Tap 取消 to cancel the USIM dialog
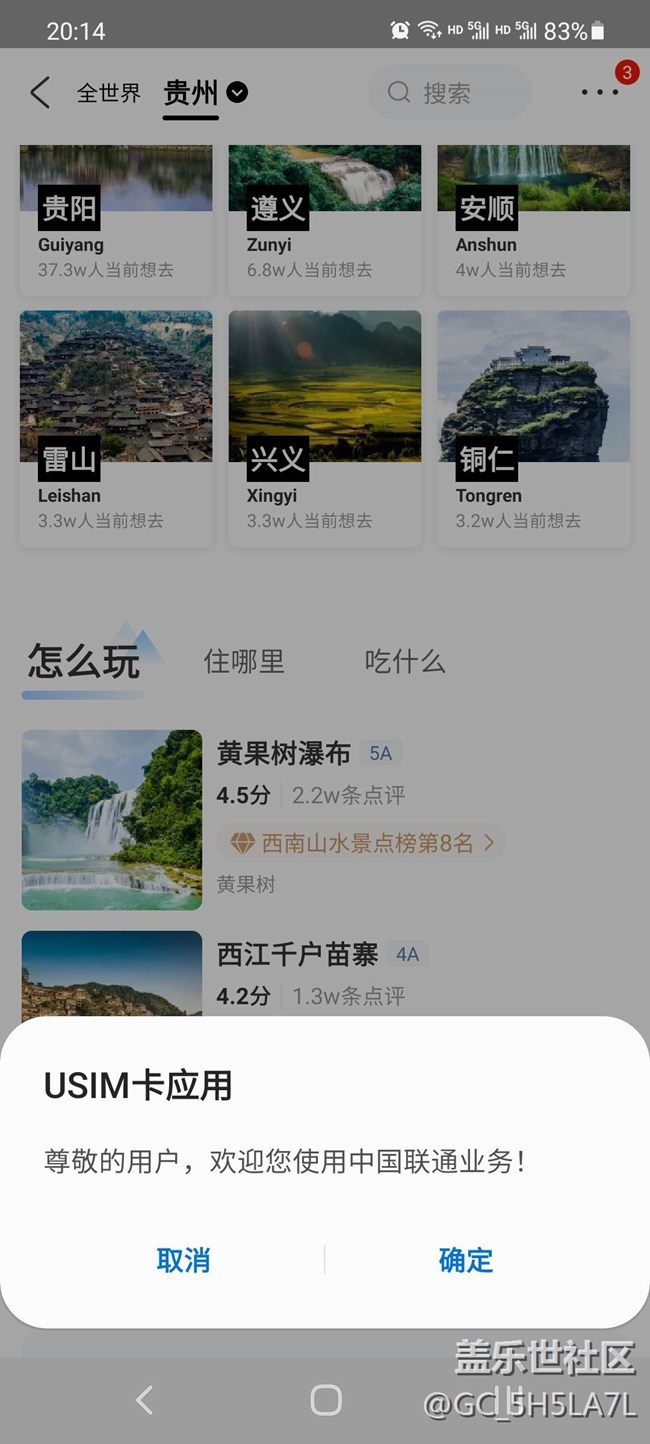650x1444 pixels. [183, 1260]
